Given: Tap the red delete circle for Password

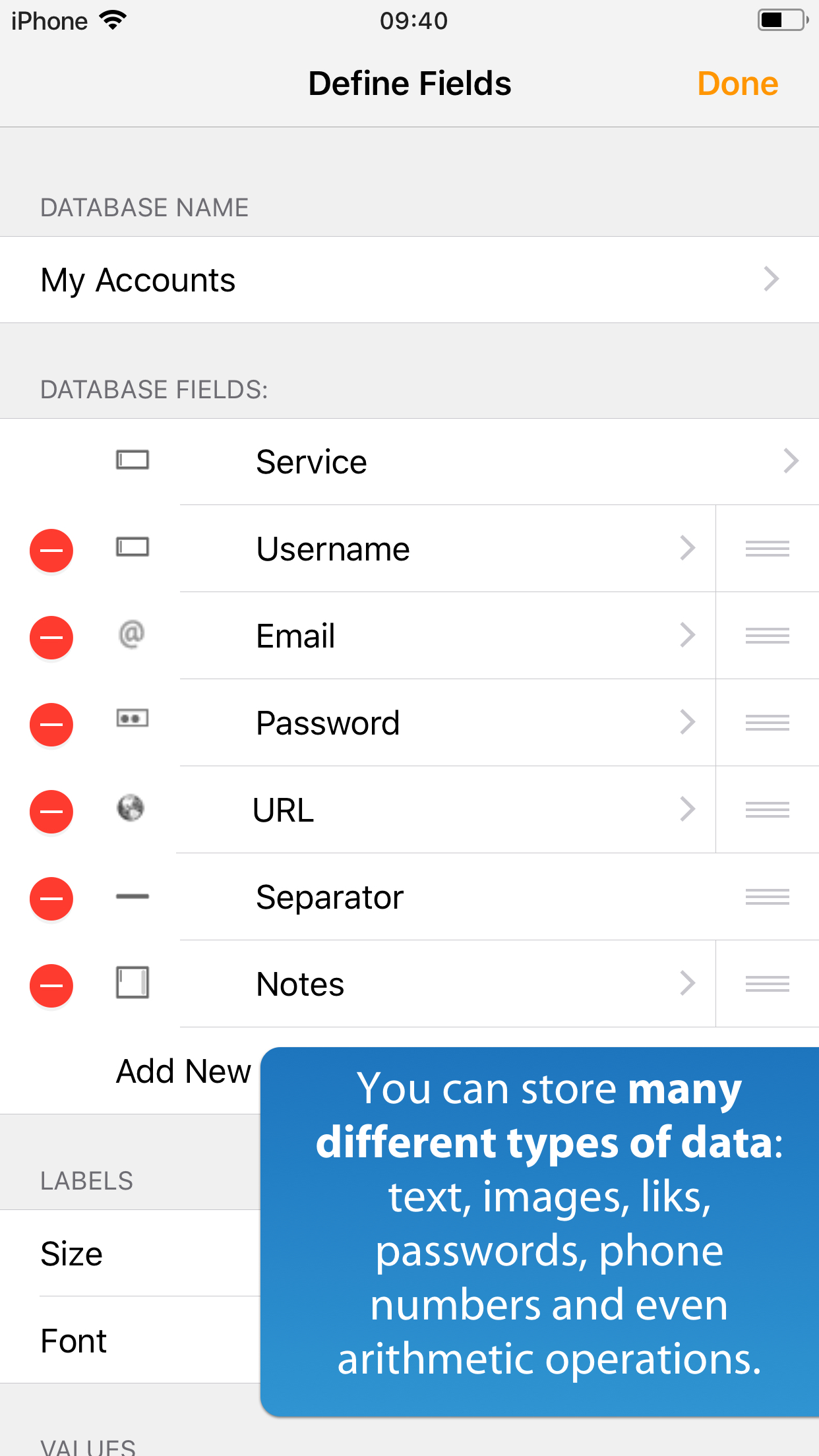Looking at the screenshot, I should [51, 724].
